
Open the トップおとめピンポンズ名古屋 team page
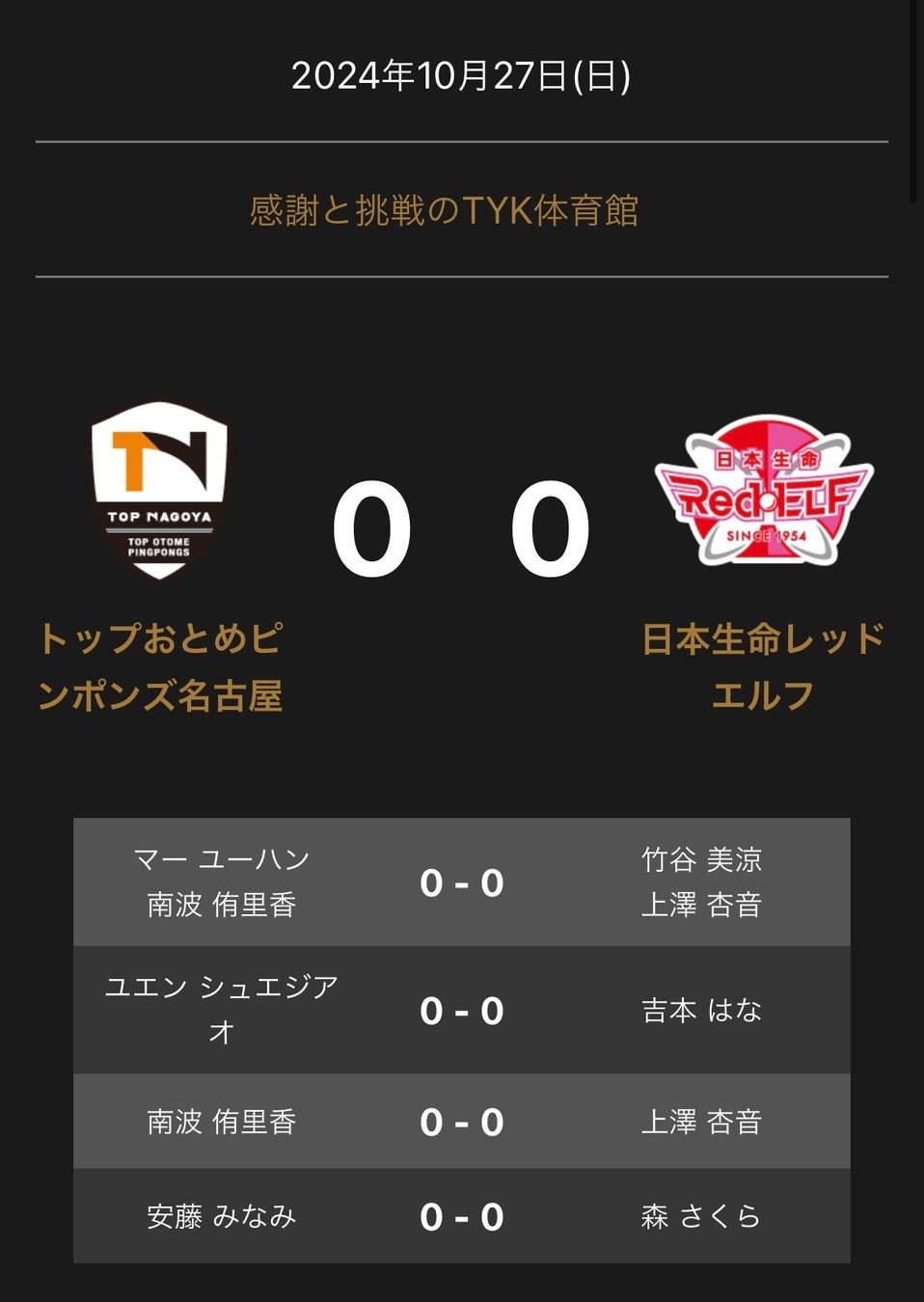point(160,666)
